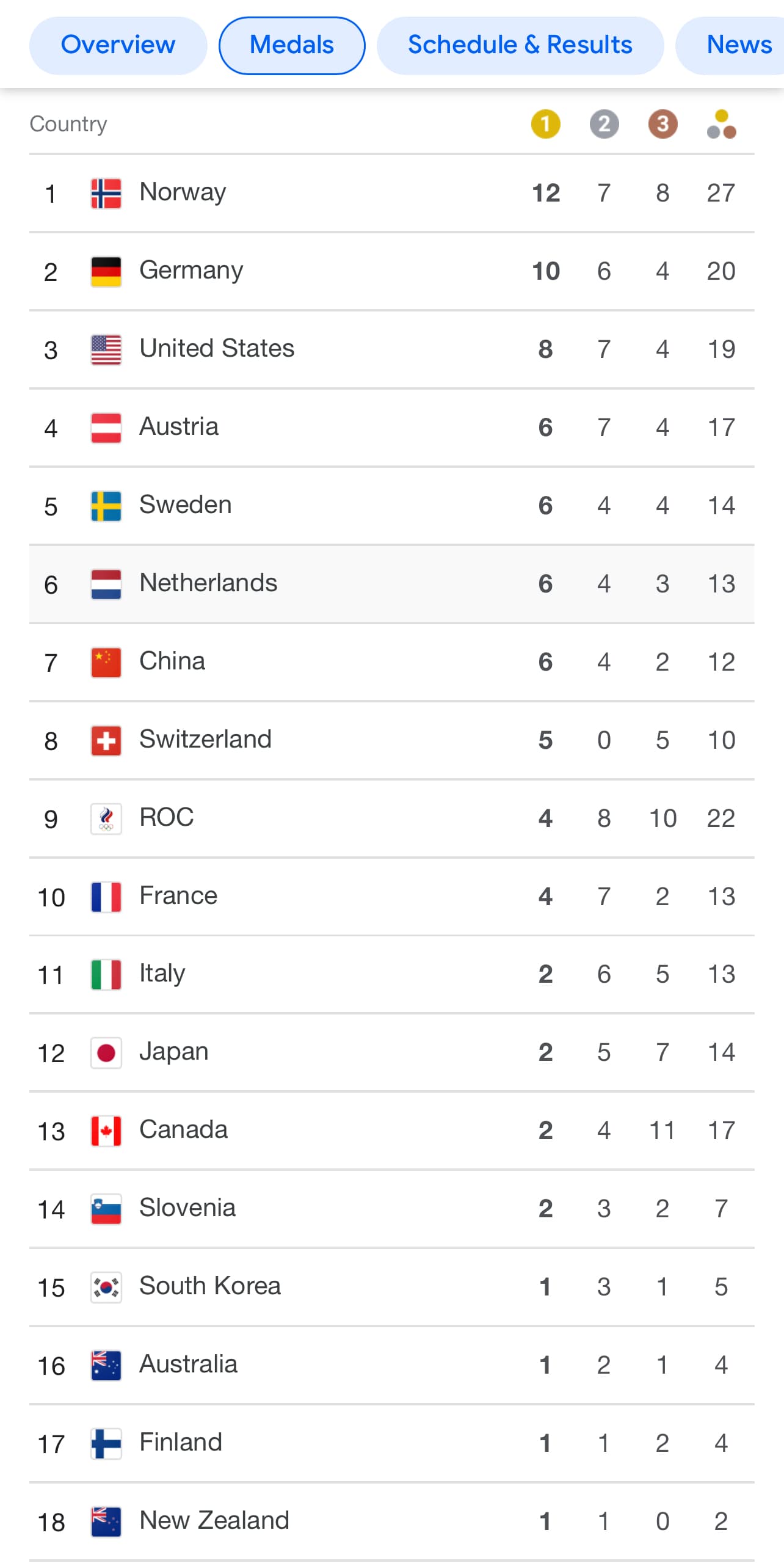Open Norway's medal details row
This screenshot has height=1563, width=784.
coord(392,193)
